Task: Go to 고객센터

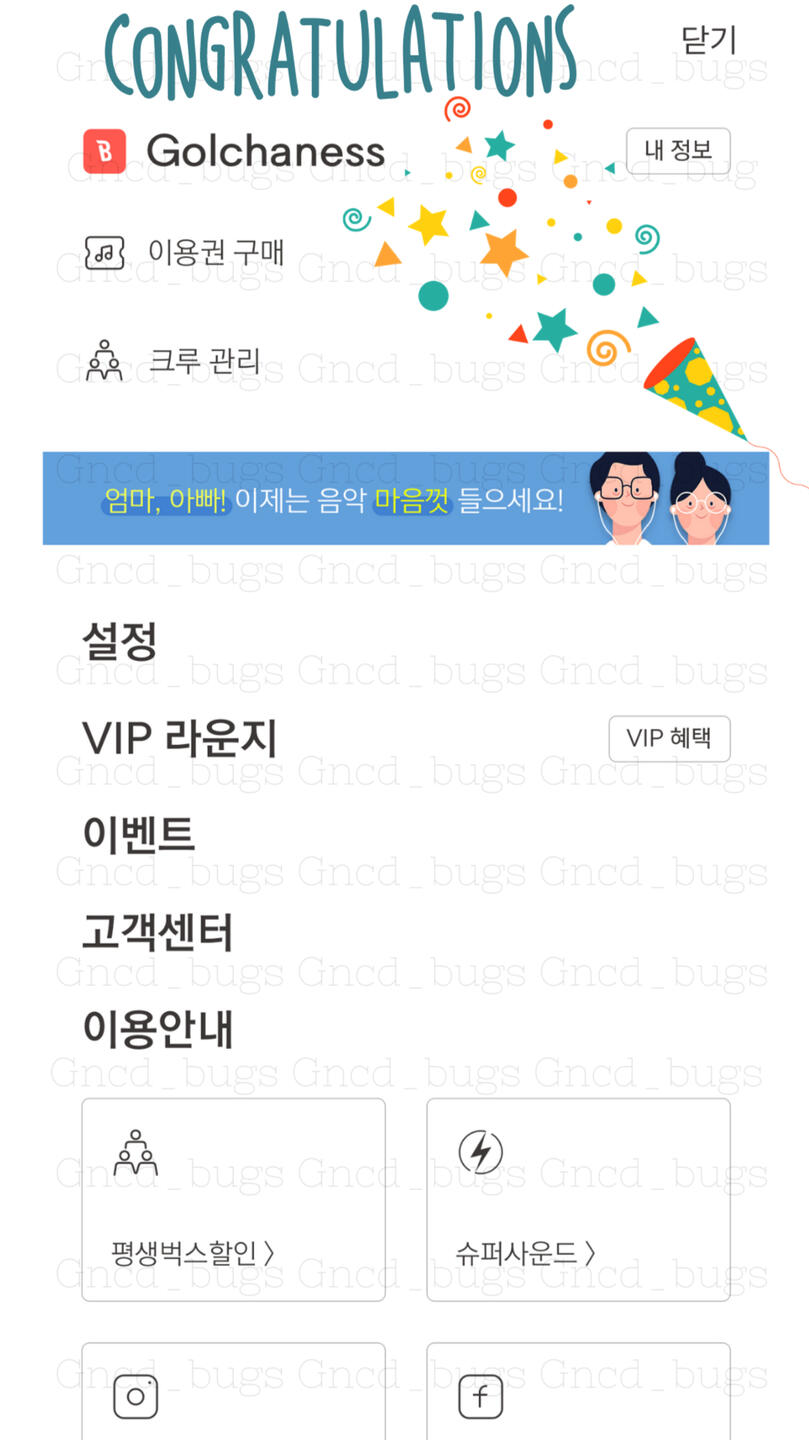Action: pyautogui.click(x=157, y=931)
